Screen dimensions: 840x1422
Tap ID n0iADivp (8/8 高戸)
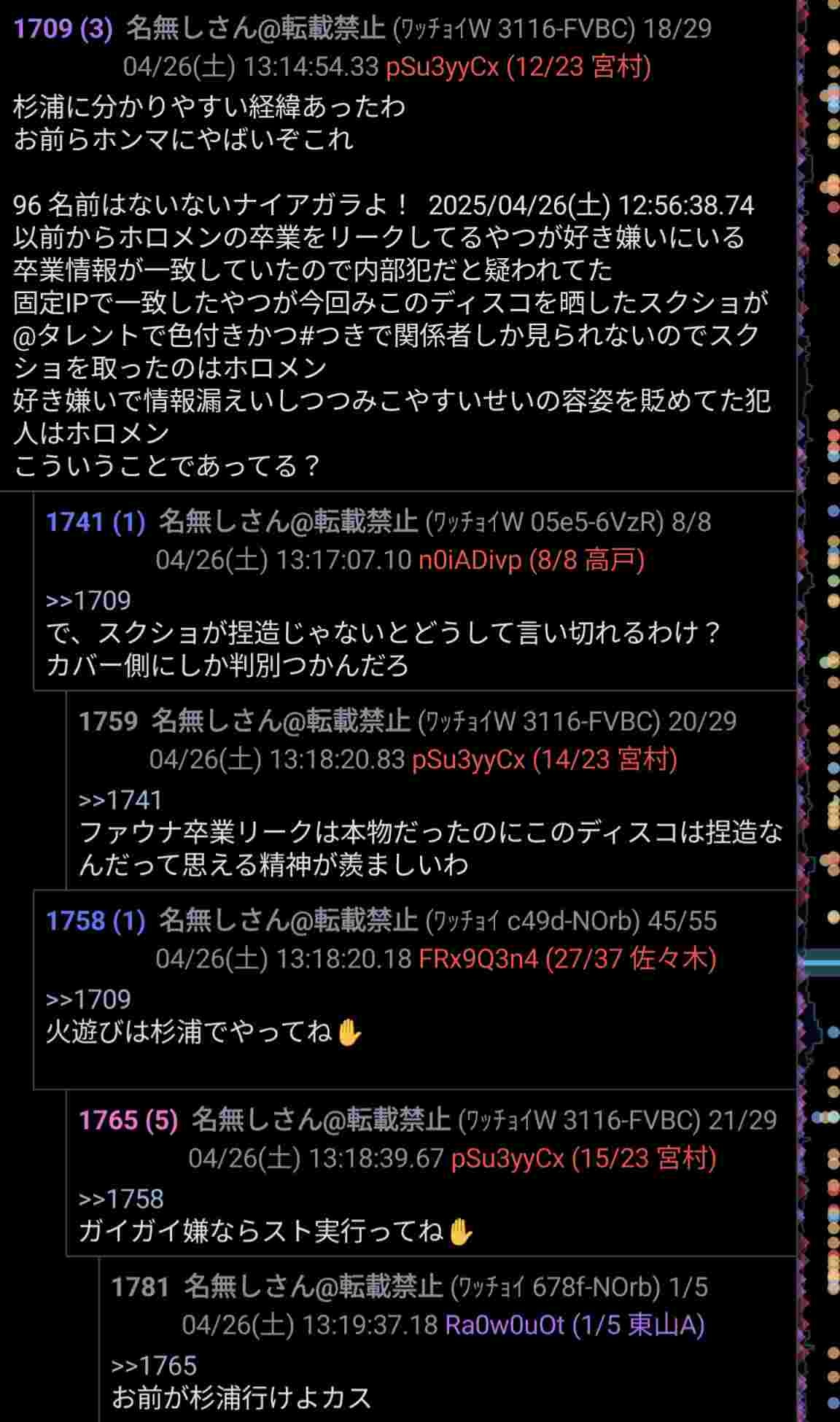point(532,560)
